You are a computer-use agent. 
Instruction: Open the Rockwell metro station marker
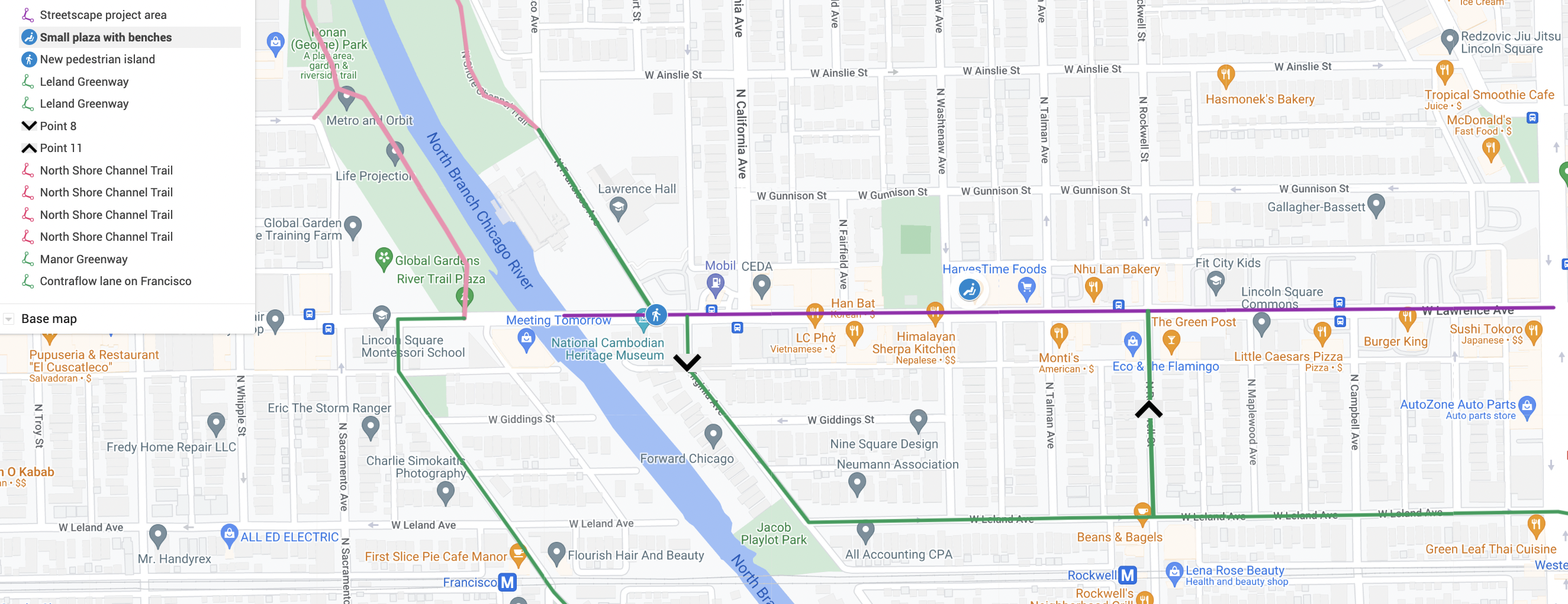pyautogui.click(x=1127, y=575)
